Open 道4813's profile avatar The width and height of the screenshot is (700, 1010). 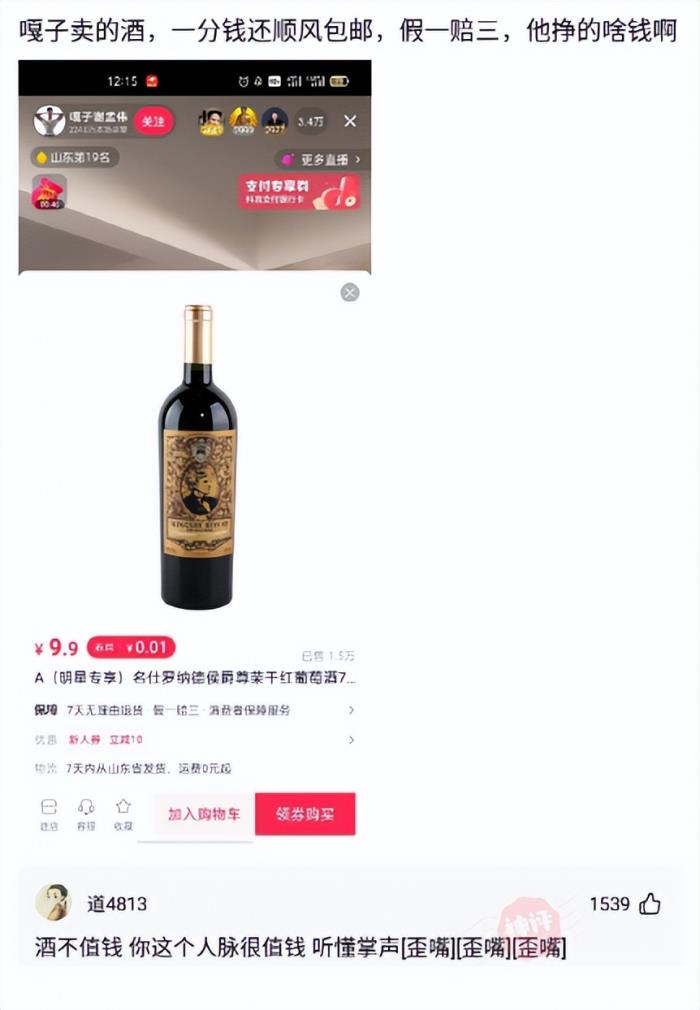coord(53,903)
